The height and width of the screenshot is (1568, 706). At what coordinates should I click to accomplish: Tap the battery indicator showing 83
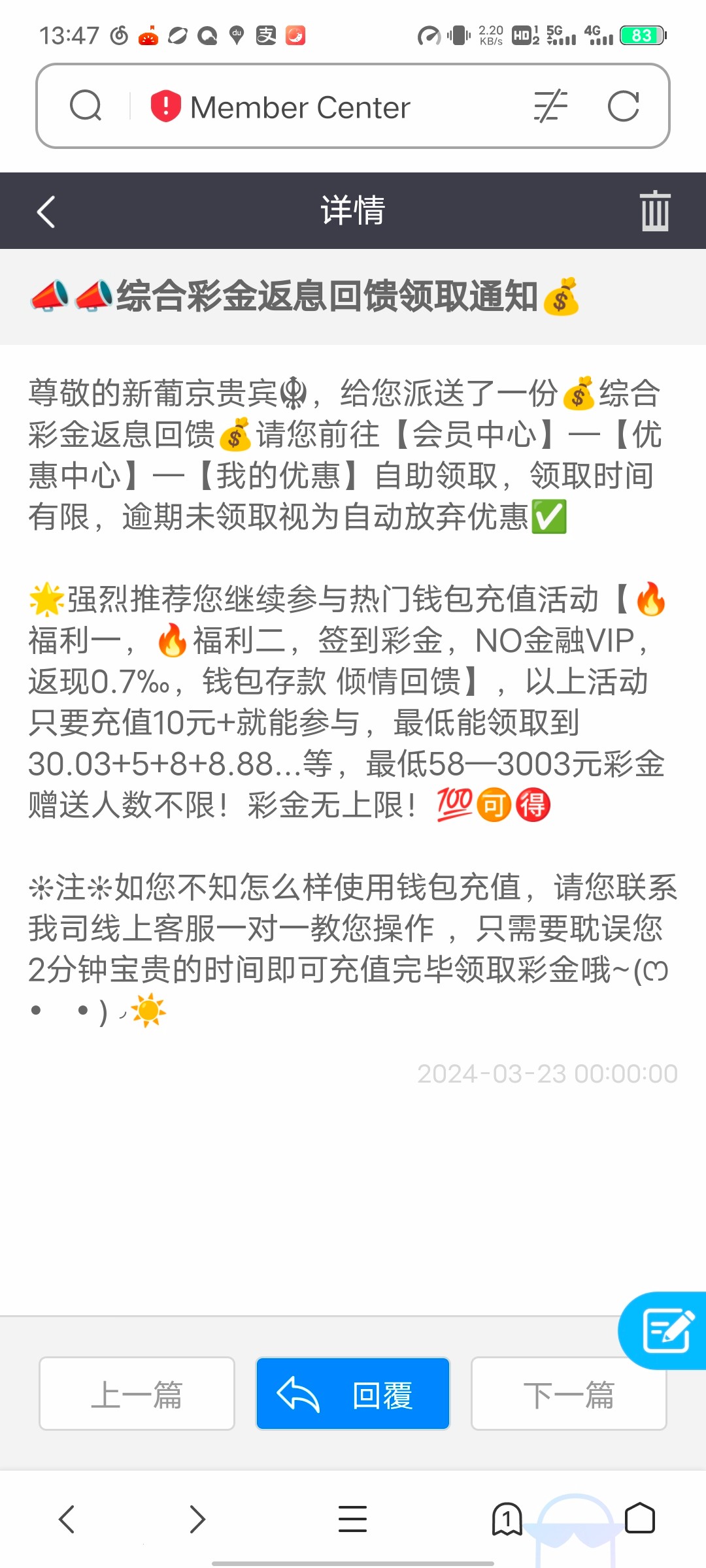[x=641, y=35]
